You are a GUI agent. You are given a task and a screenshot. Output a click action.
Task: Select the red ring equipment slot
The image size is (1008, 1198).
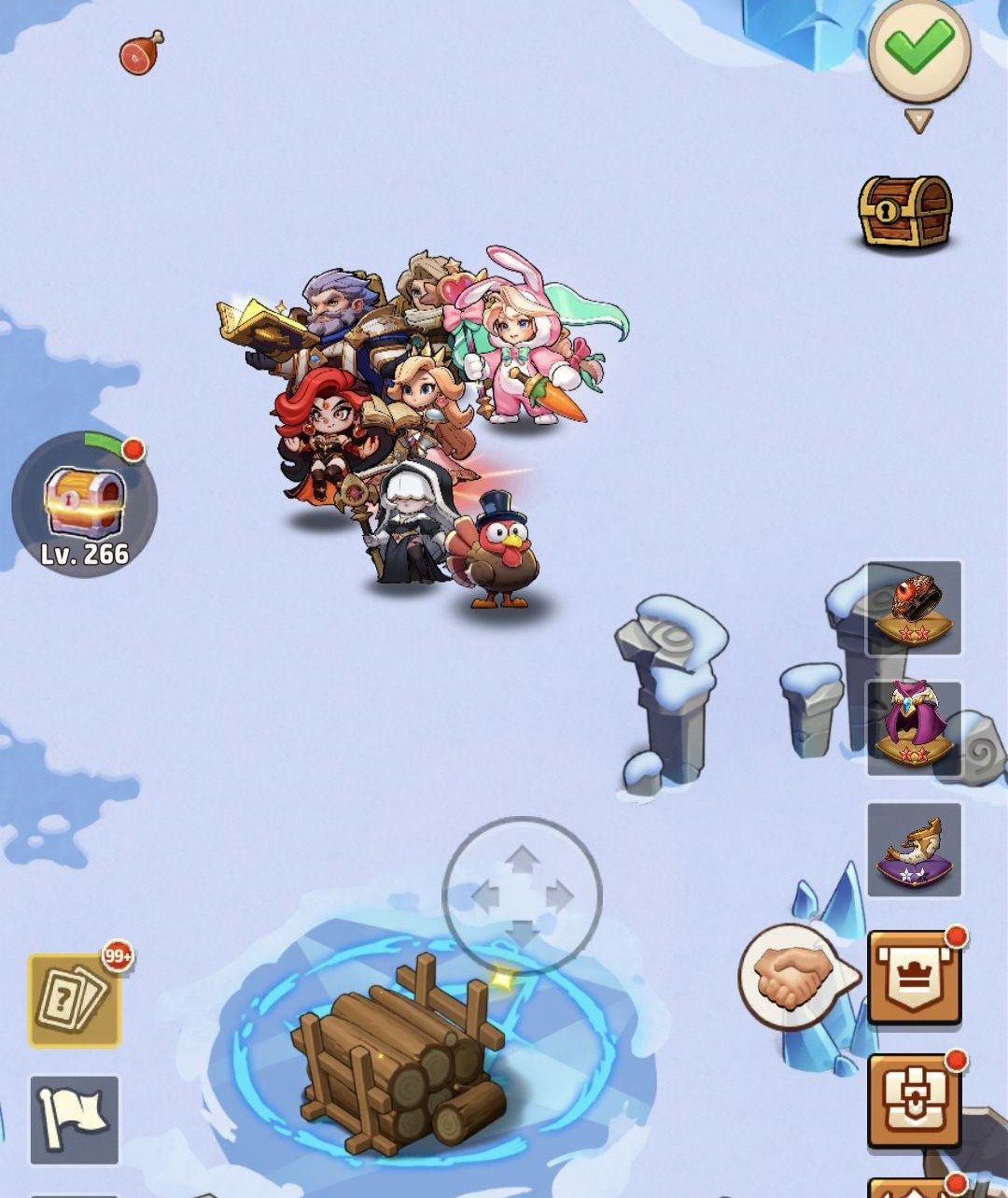click(915, 608)
